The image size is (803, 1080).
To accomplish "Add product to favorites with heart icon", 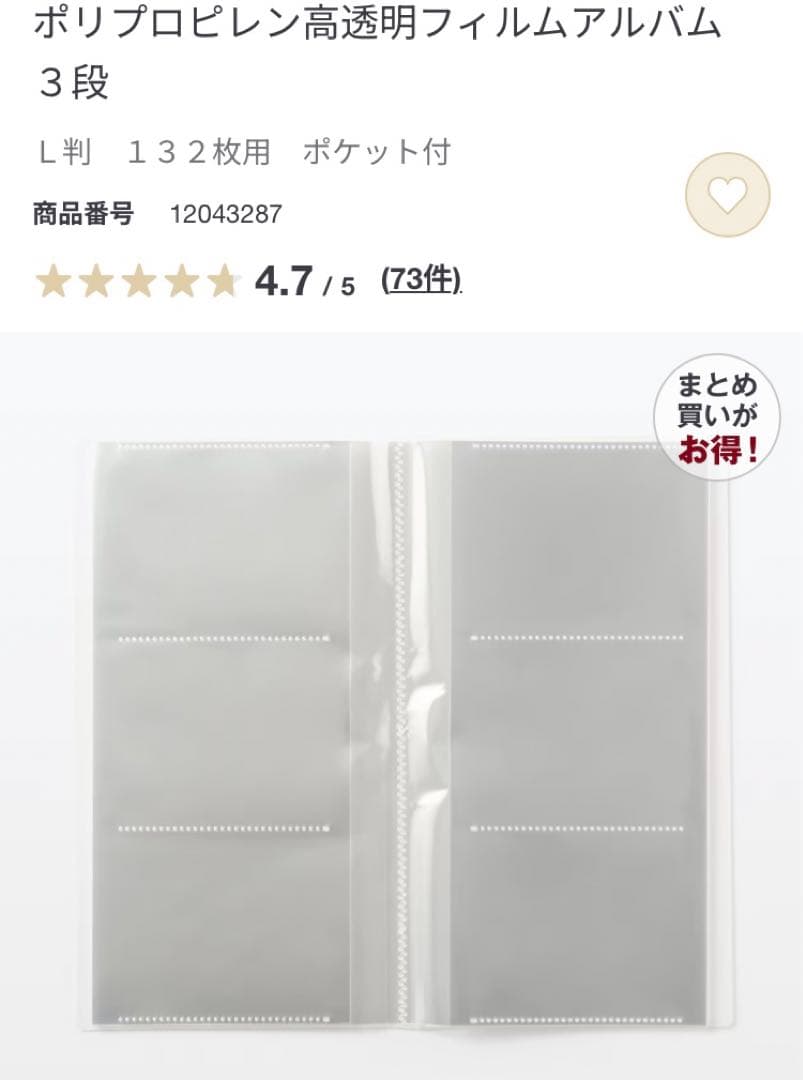I will coord(727,195).
